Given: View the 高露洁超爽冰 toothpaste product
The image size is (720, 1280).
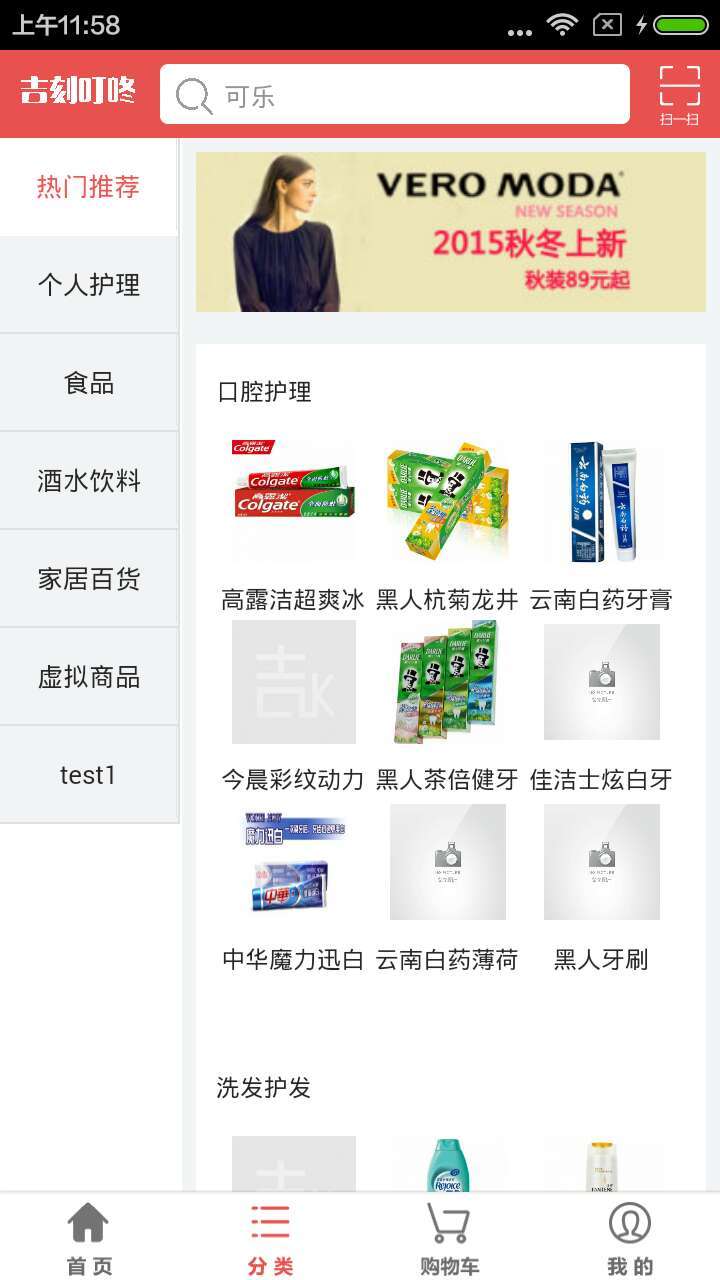Looking at the screenshot, I should pyautogui.click(x=293, y=500).
